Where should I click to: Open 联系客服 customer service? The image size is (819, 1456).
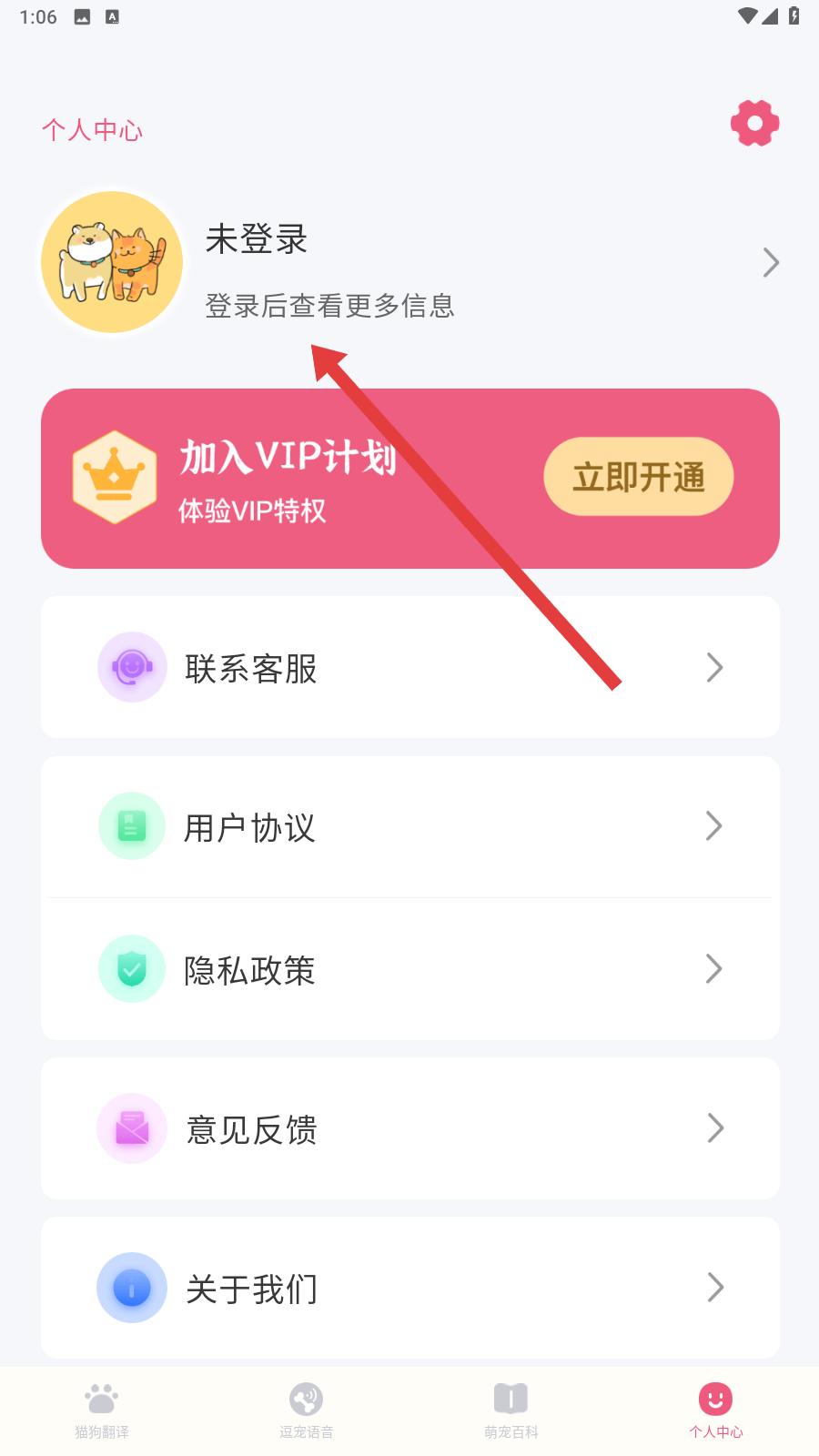point(409,668)
